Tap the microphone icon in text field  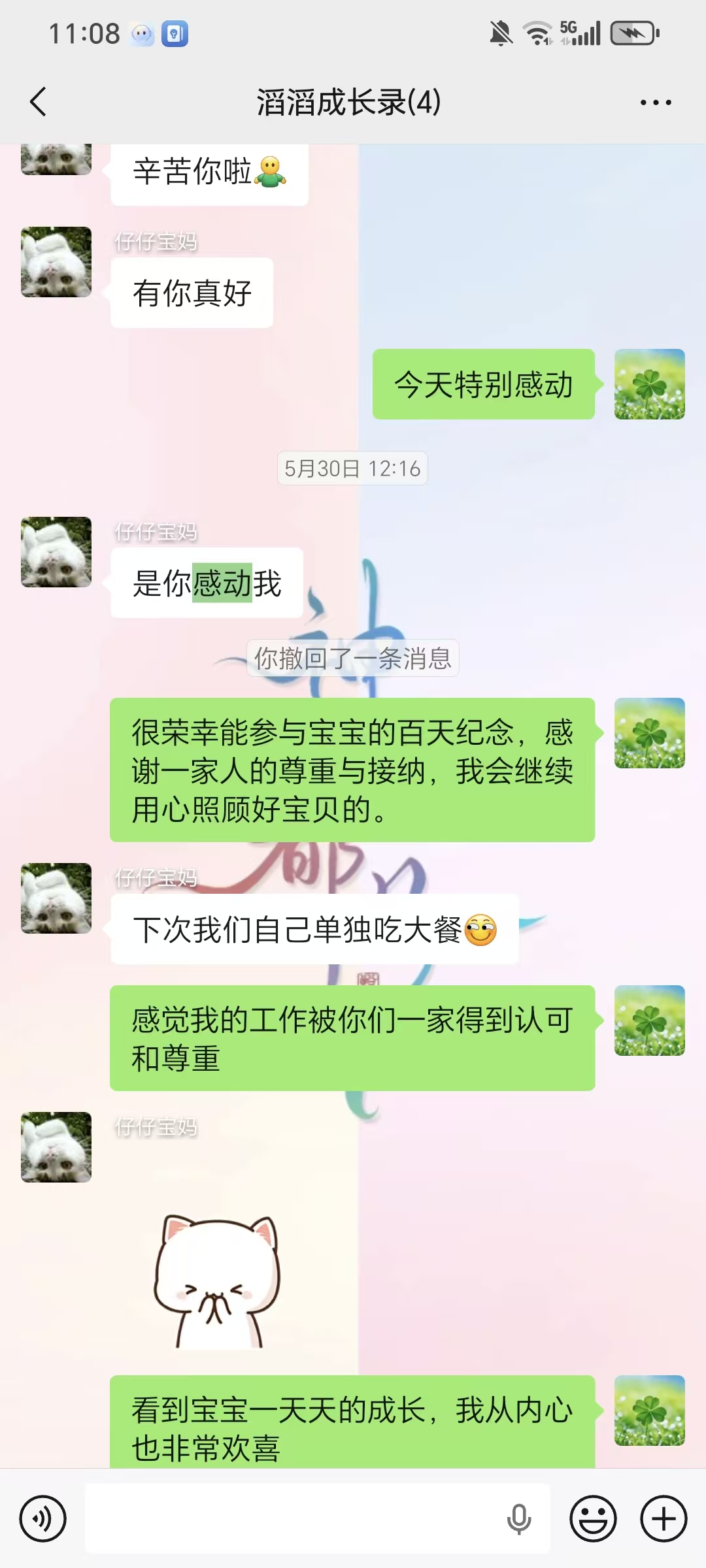tap(519, 1518)
